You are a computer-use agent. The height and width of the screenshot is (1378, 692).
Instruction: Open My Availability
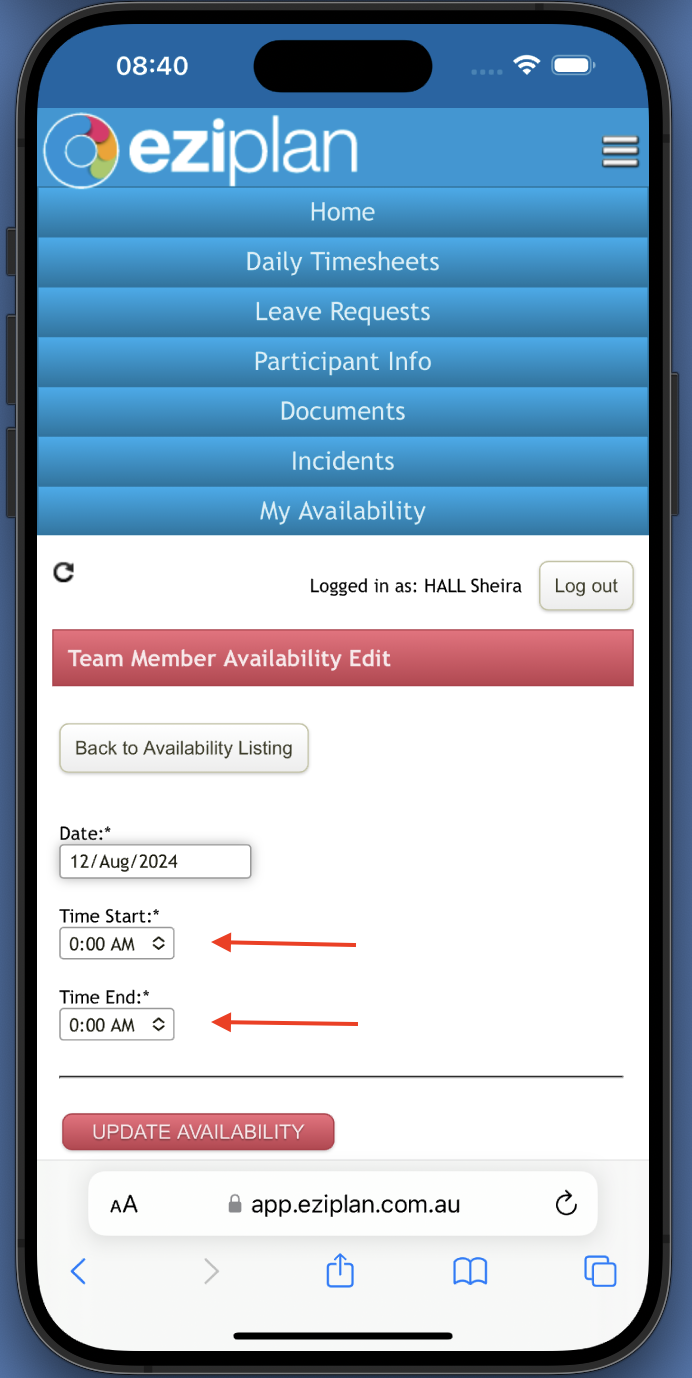point(342,511)
